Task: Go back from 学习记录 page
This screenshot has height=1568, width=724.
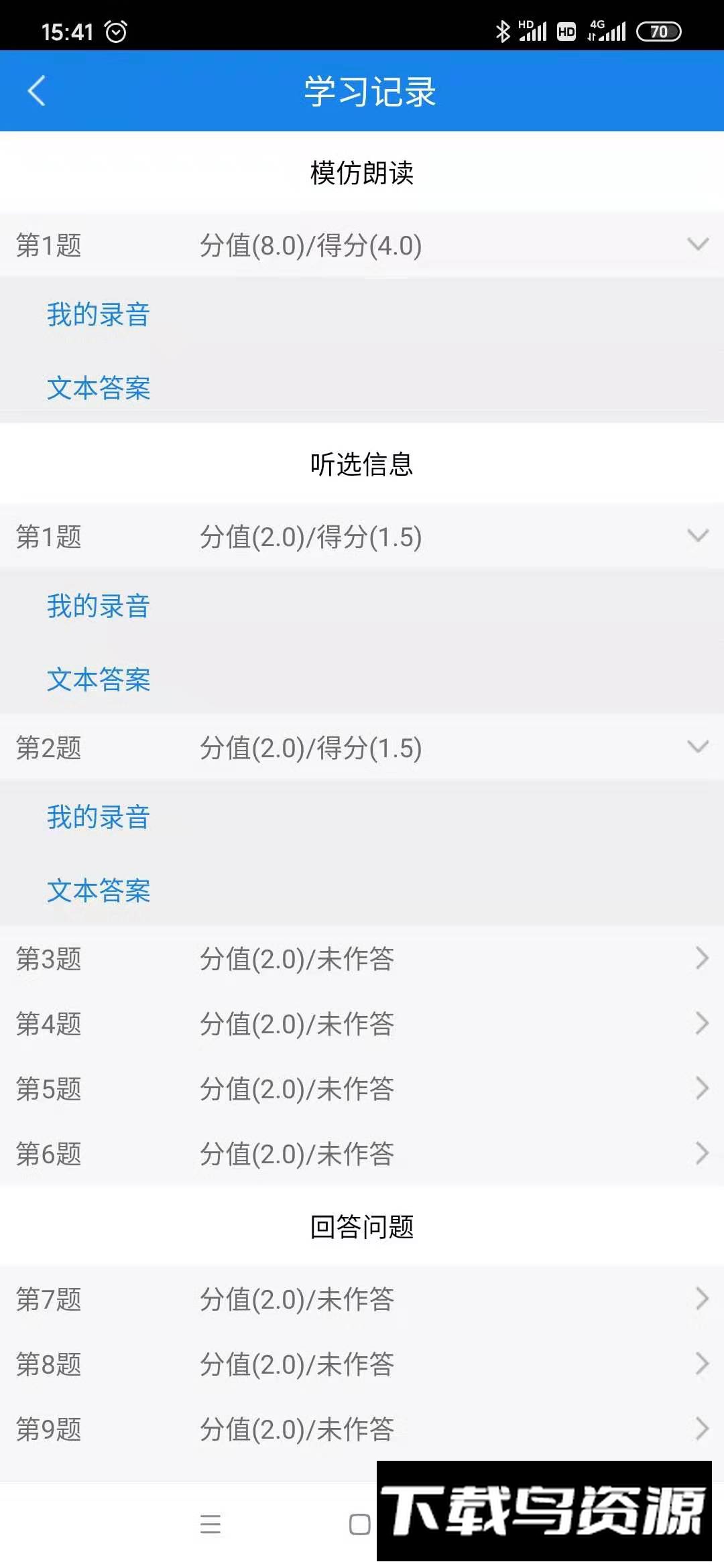Action: pyautogui.click(x=37, y=91)
